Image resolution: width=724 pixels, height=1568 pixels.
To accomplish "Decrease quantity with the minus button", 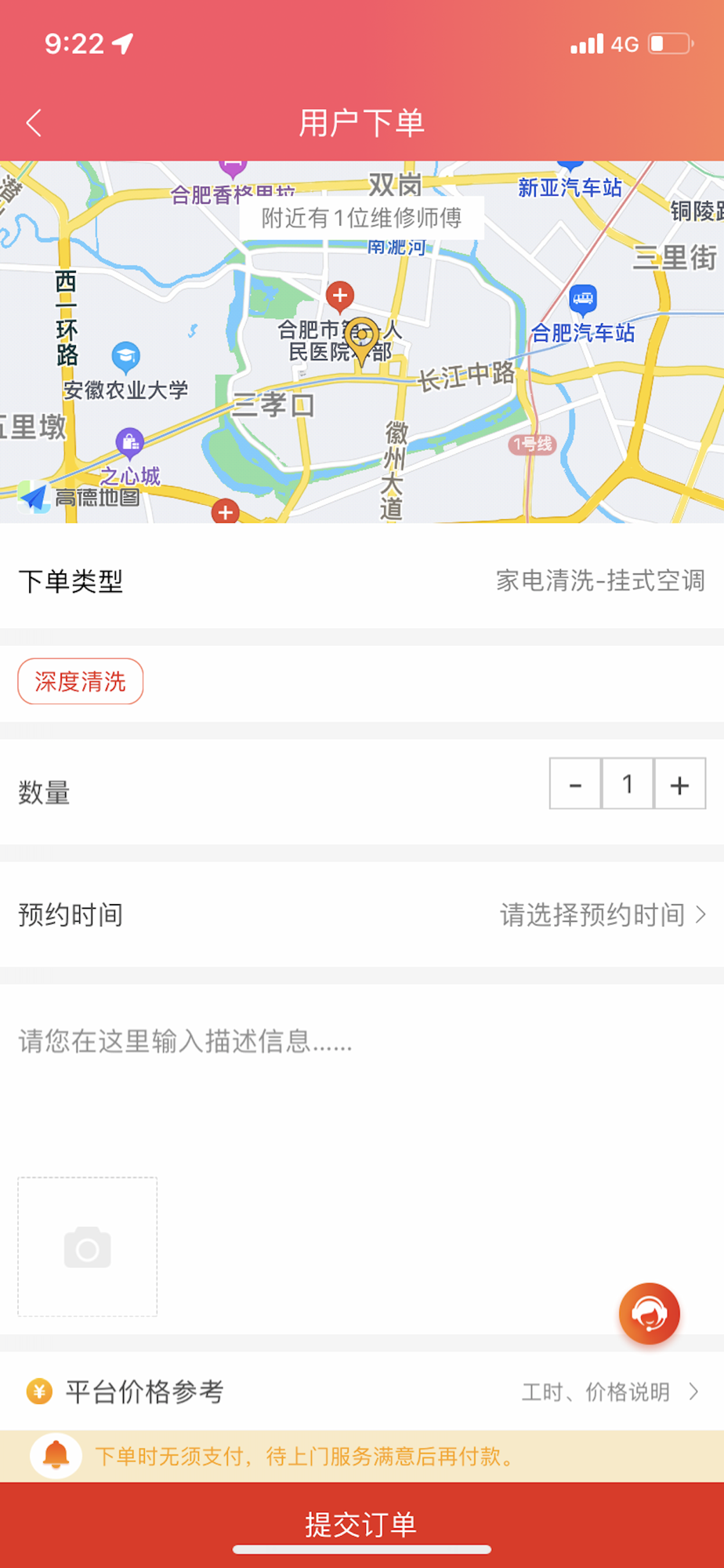I will [x=575, y=783].
